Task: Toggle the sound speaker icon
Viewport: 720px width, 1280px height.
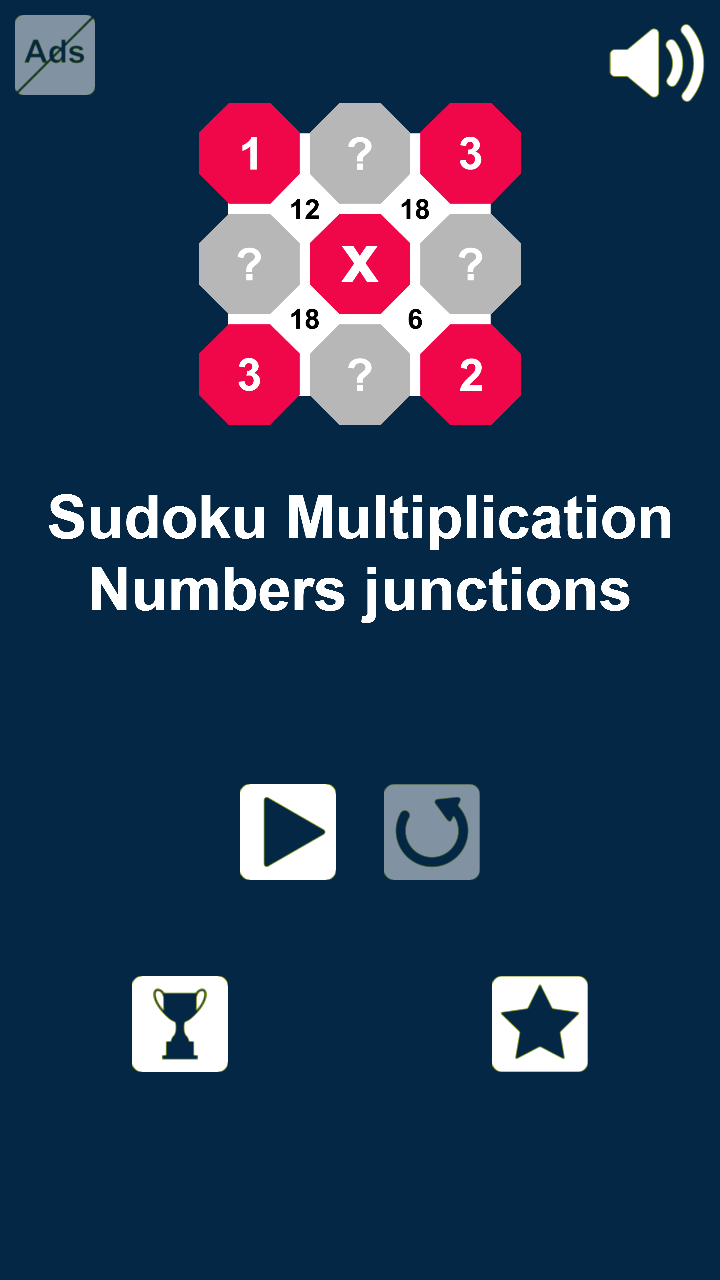Action: click(x=656, y=63)
